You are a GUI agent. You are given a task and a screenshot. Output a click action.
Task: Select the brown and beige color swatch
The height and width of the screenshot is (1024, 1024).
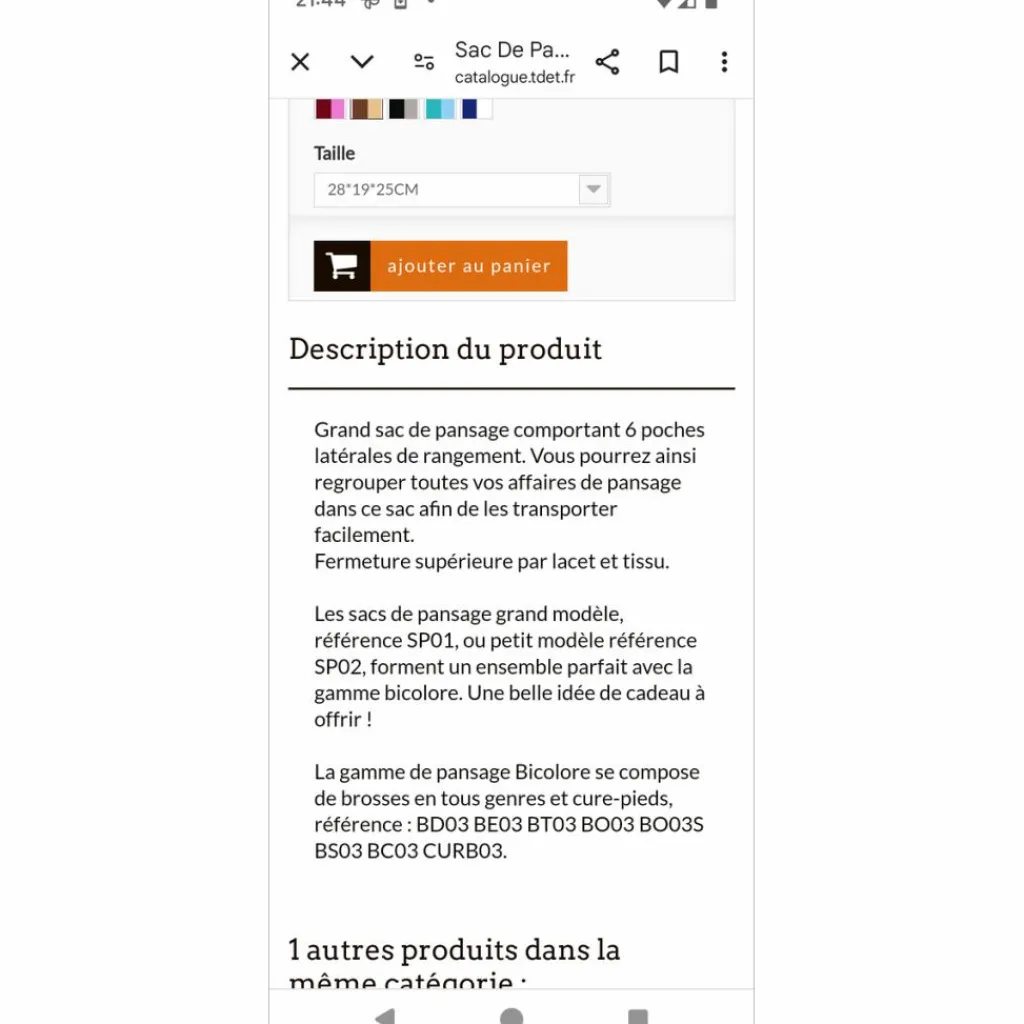[x=366, y=108]
